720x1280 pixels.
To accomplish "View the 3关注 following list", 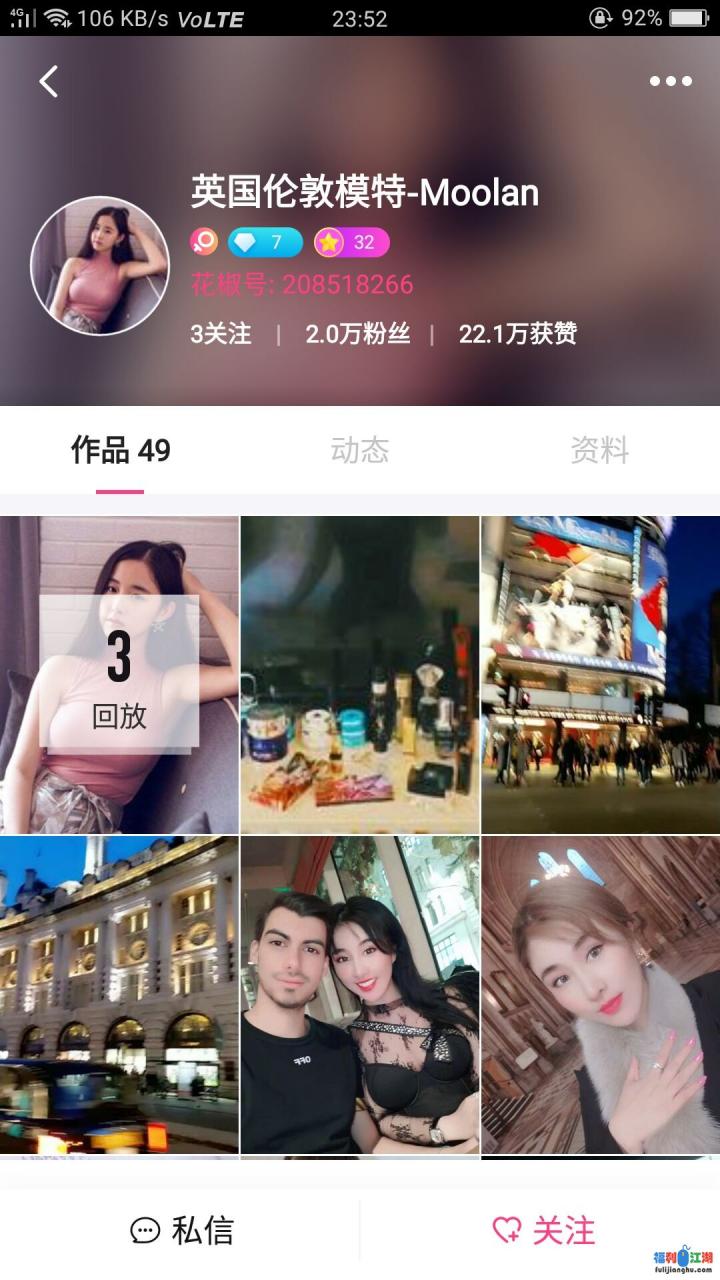I will click(220, 334).
